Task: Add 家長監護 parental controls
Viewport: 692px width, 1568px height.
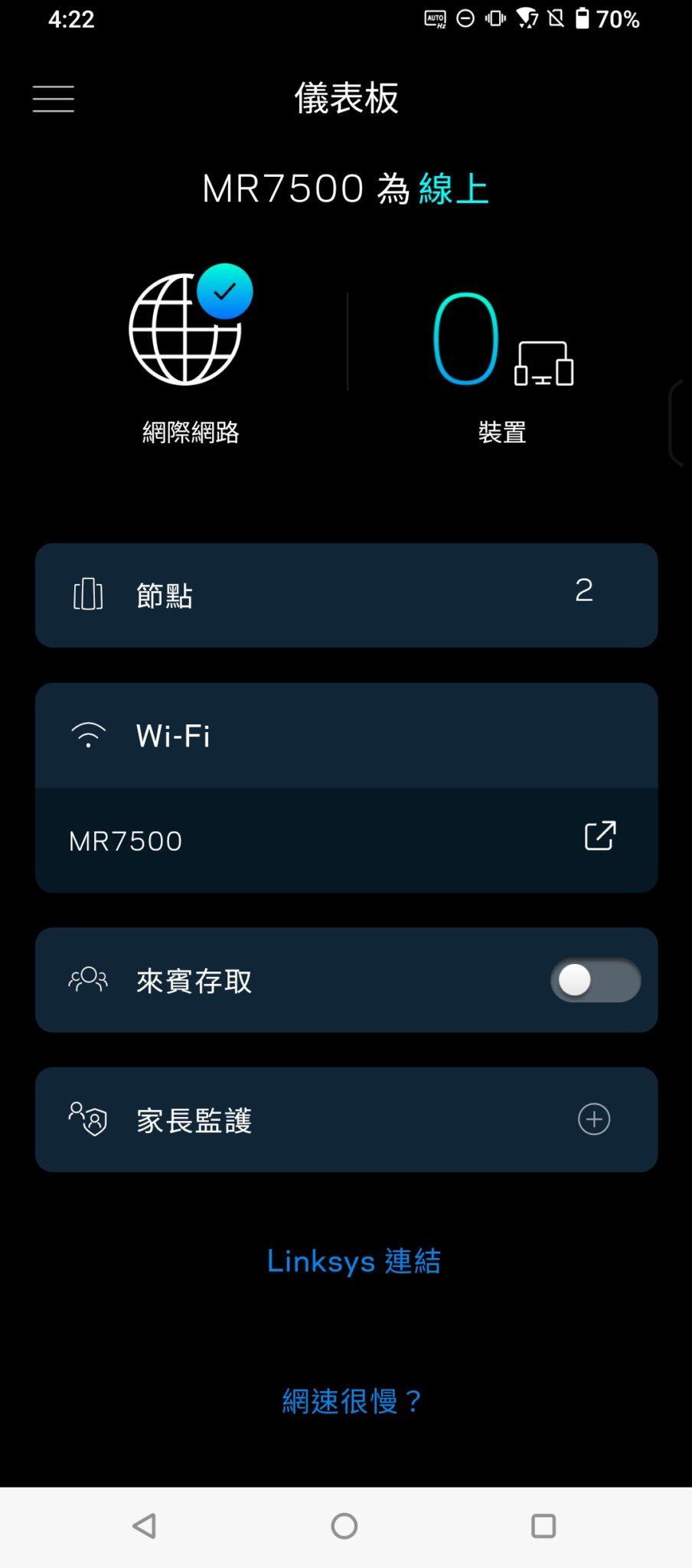Action: tap(593, 1119)
